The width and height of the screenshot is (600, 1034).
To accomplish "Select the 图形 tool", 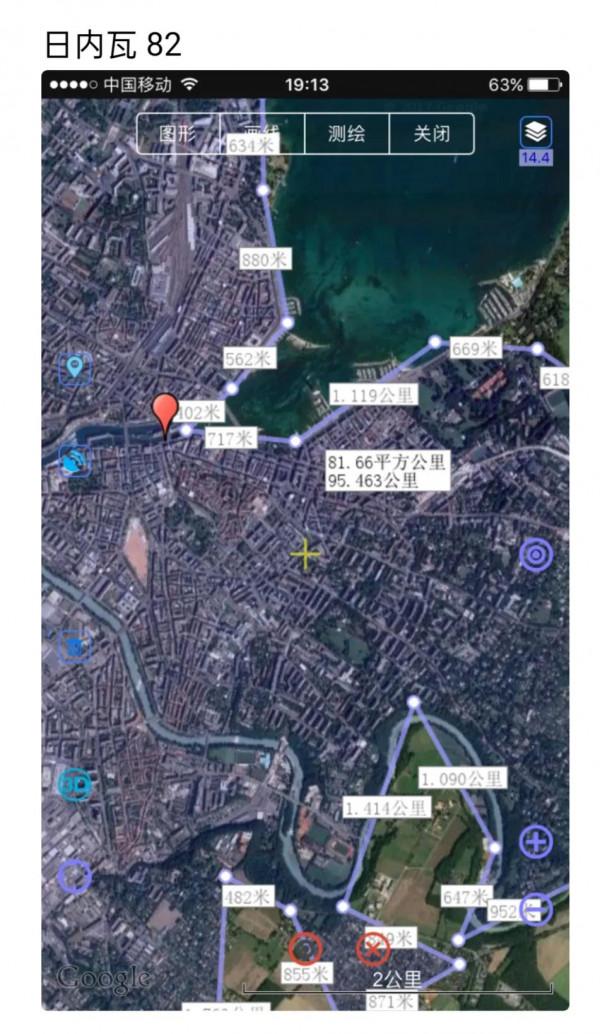I will tap(179, 134).
